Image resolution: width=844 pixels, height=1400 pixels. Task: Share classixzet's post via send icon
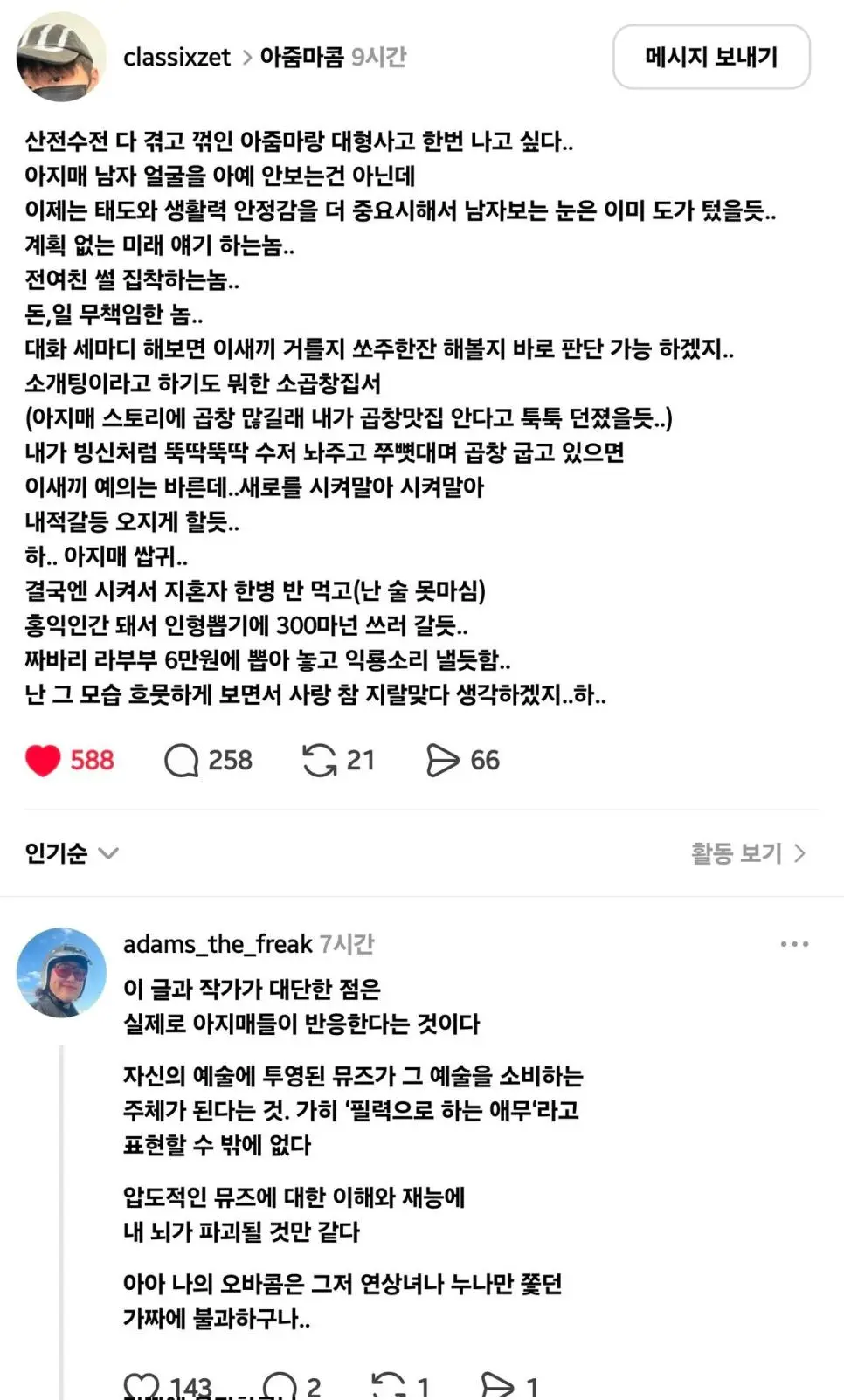(x=442, y=761)
